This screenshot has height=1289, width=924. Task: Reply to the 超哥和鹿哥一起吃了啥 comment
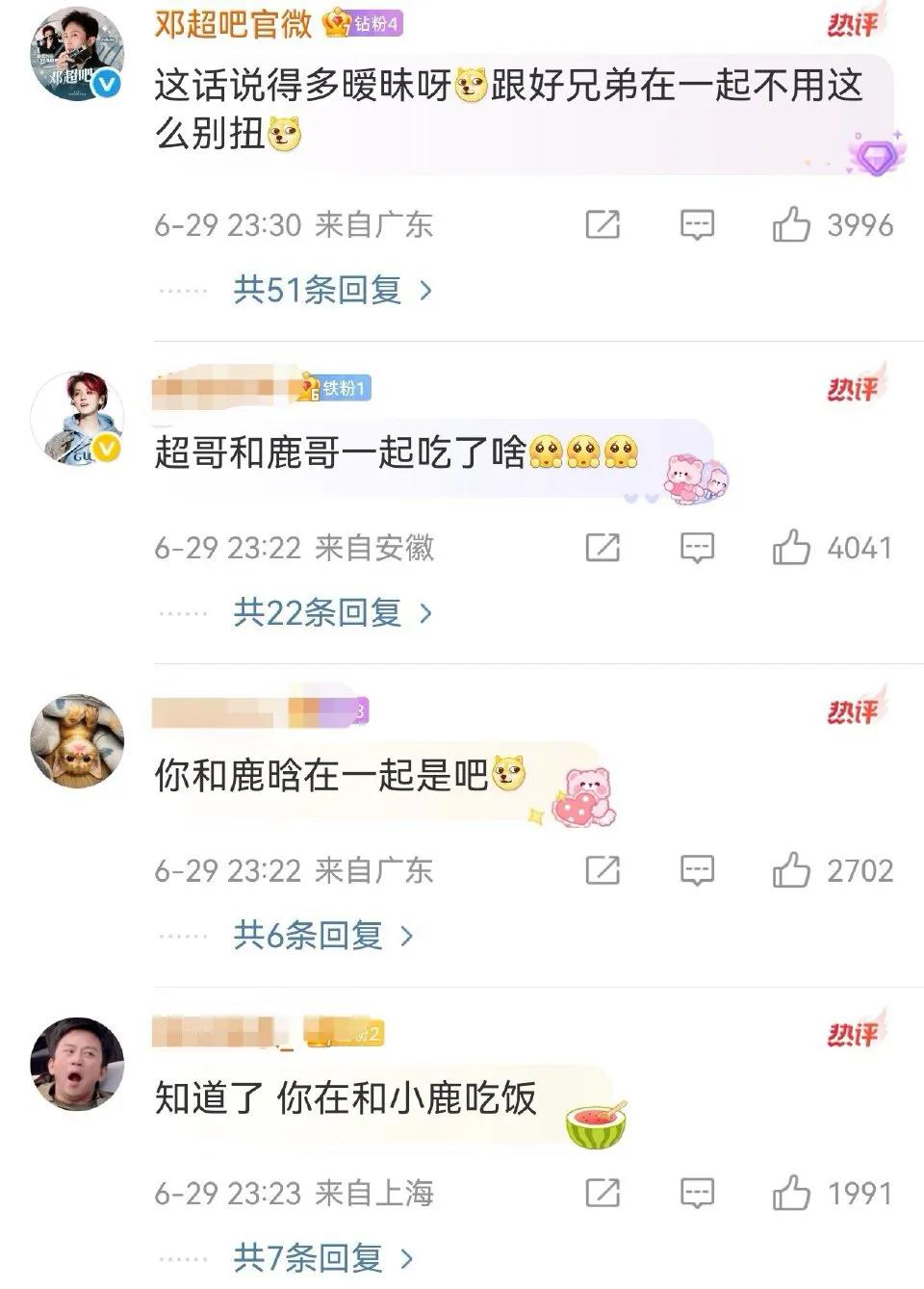click(x=697, y=549)
